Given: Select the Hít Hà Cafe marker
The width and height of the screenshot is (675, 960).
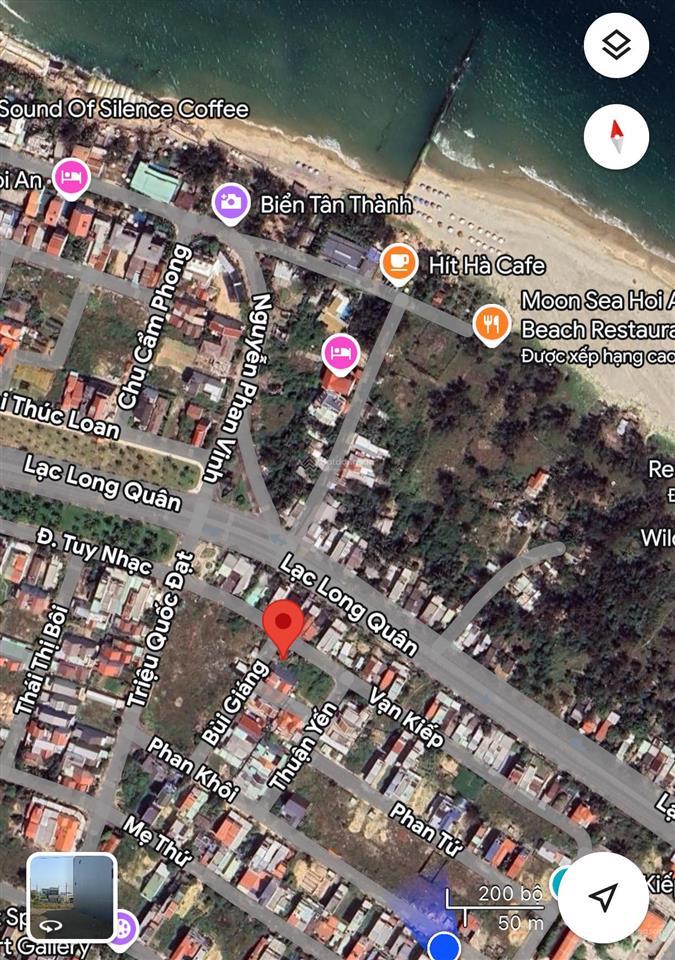Looking at the screenshot, I should (x=399, y=263).
